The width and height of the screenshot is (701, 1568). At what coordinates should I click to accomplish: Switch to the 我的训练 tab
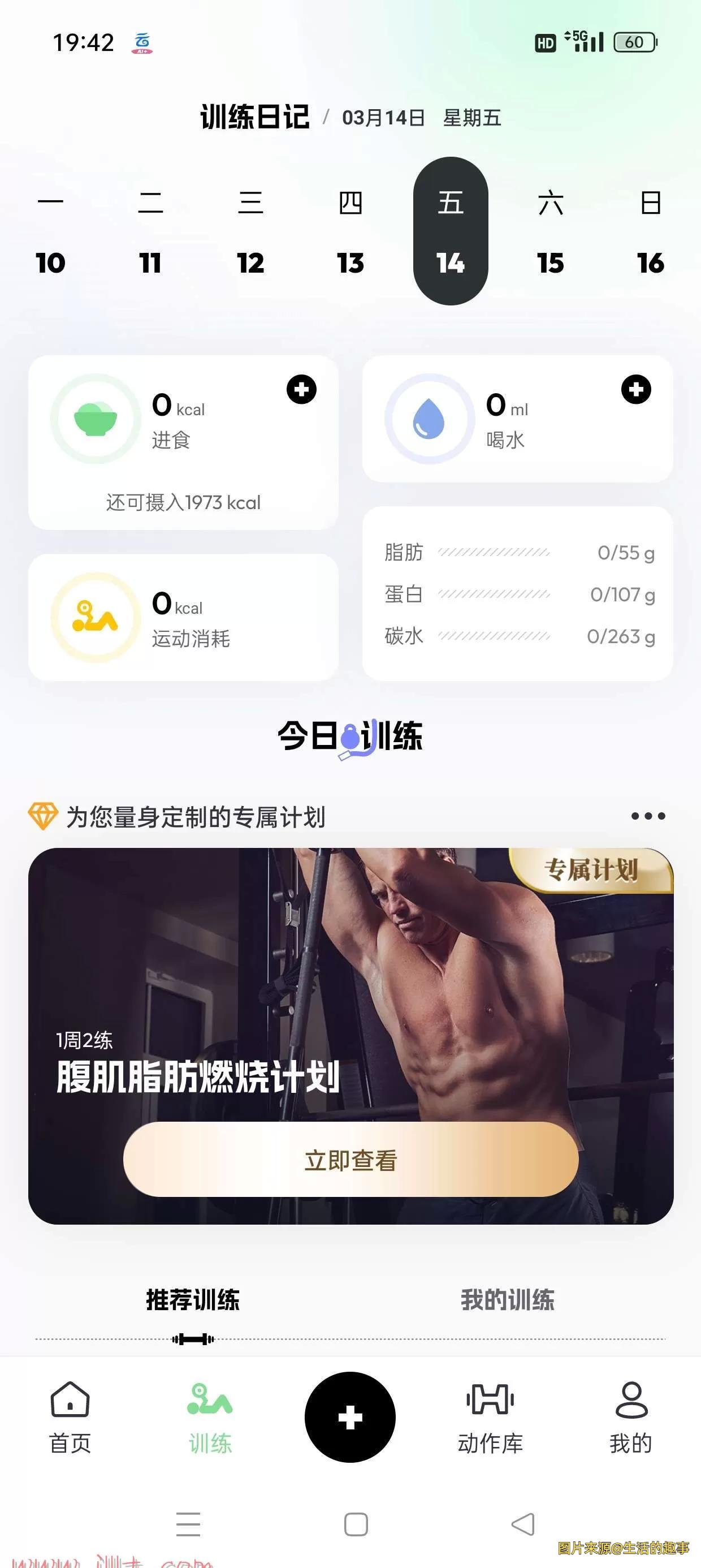coord(508,1299)
